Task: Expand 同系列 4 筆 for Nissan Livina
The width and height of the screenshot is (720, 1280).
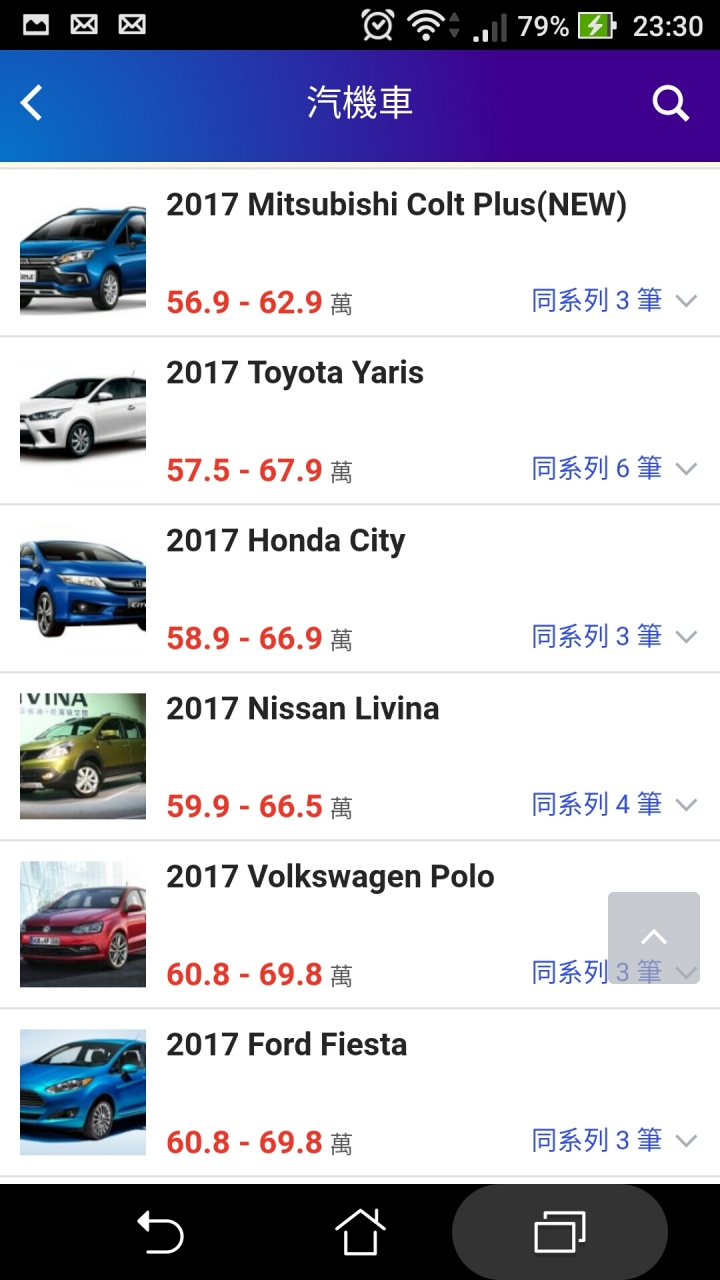Action: pyautogui.click(x=613, y=804)
